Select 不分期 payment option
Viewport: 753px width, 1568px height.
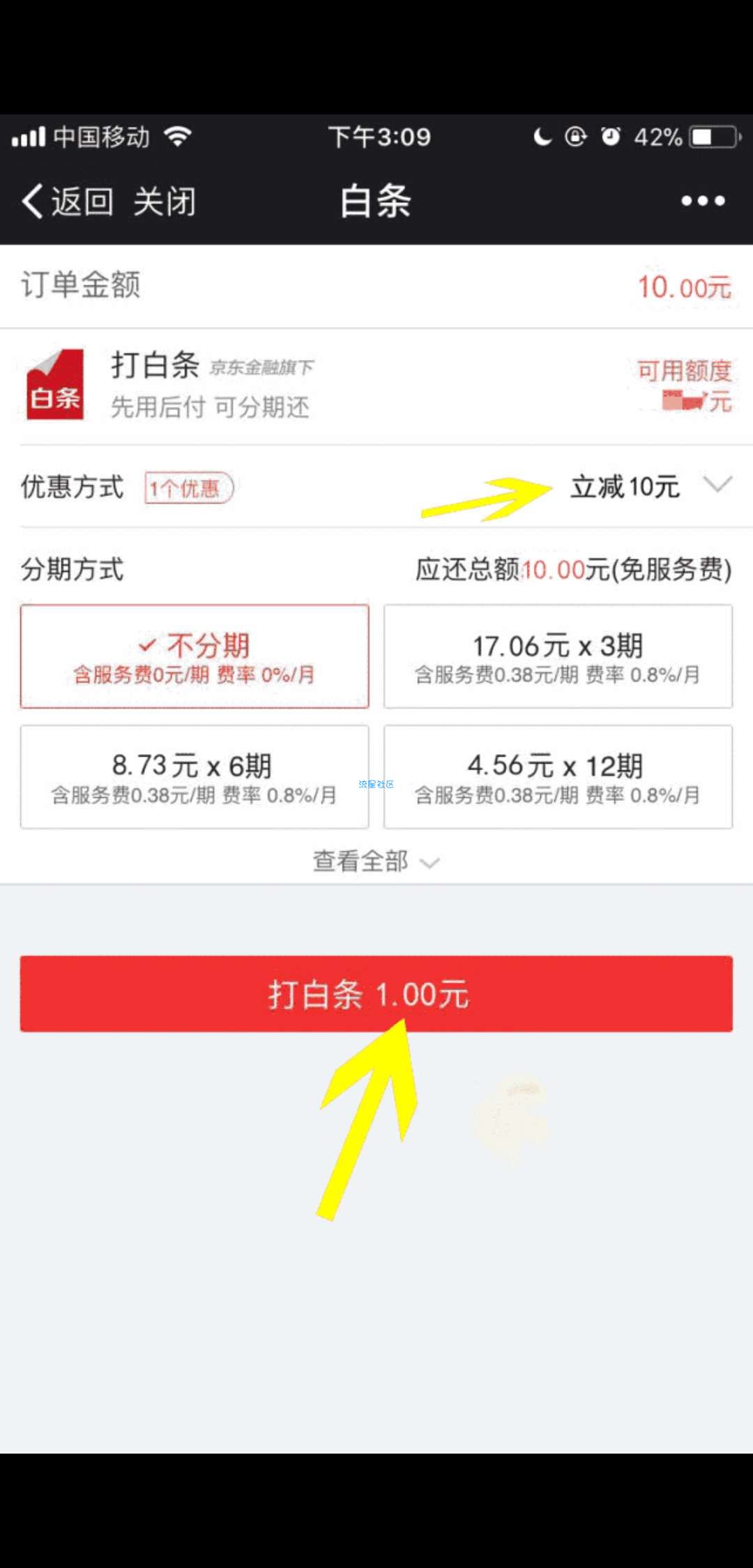[195, 656]
